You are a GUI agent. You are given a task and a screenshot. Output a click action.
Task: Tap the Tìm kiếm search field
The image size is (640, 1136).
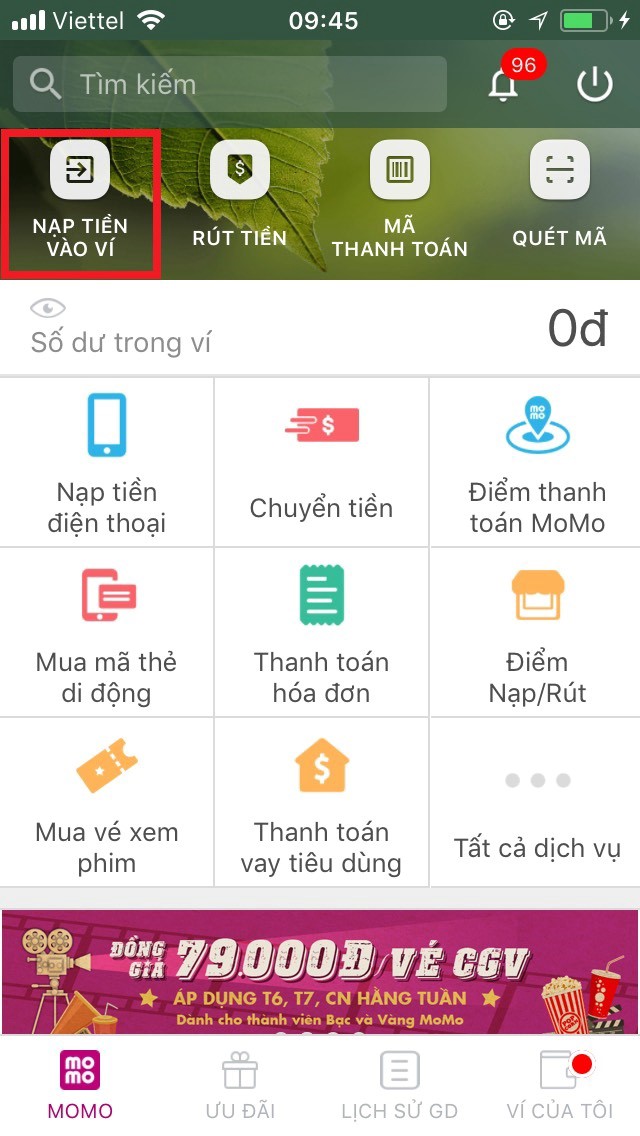tap(230, 84)
